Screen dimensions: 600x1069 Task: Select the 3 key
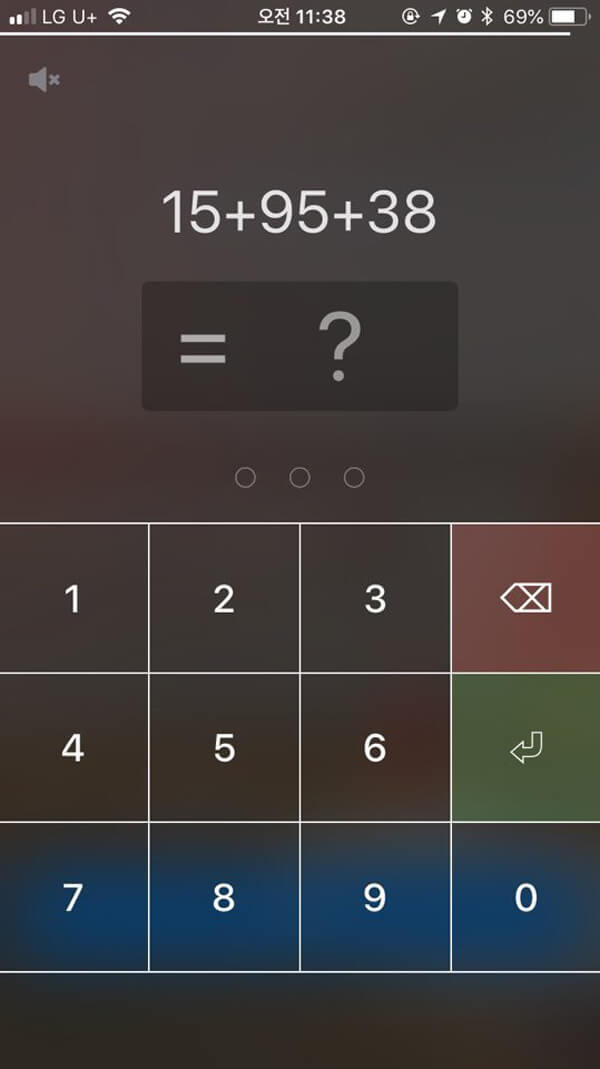[375, 598]
